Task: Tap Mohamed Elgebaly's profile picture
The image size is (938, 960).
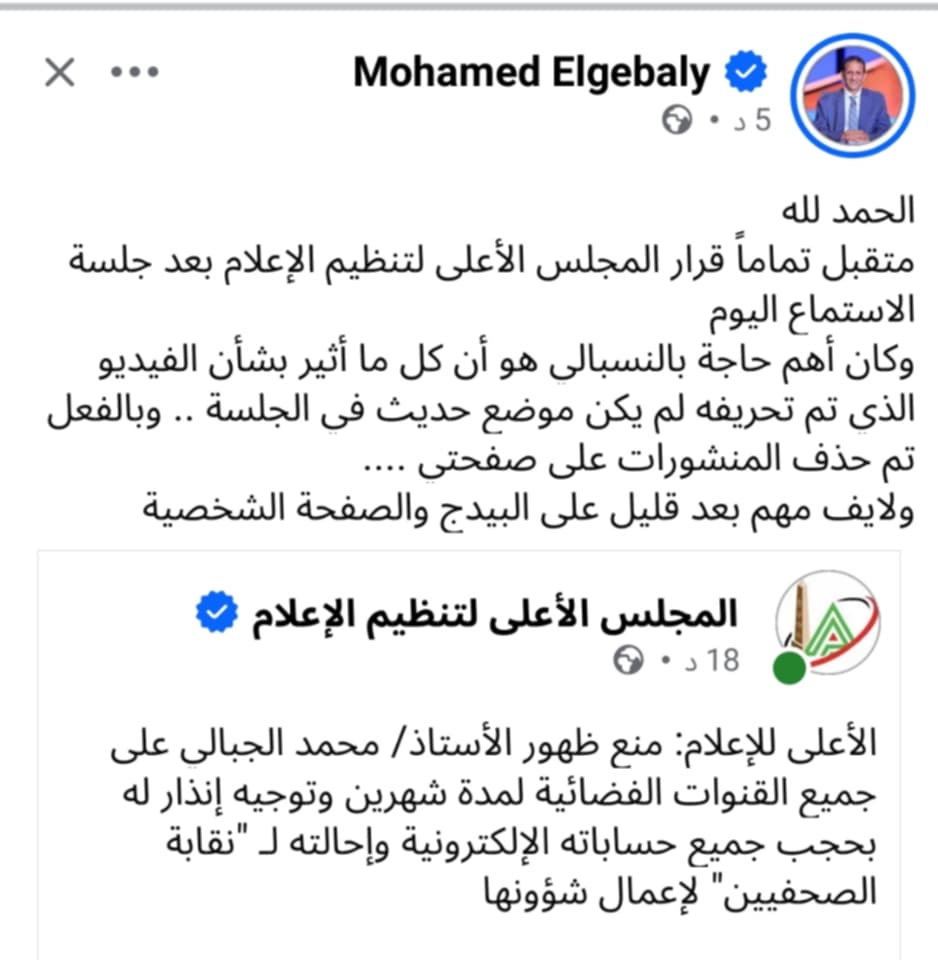Action: 852,96
